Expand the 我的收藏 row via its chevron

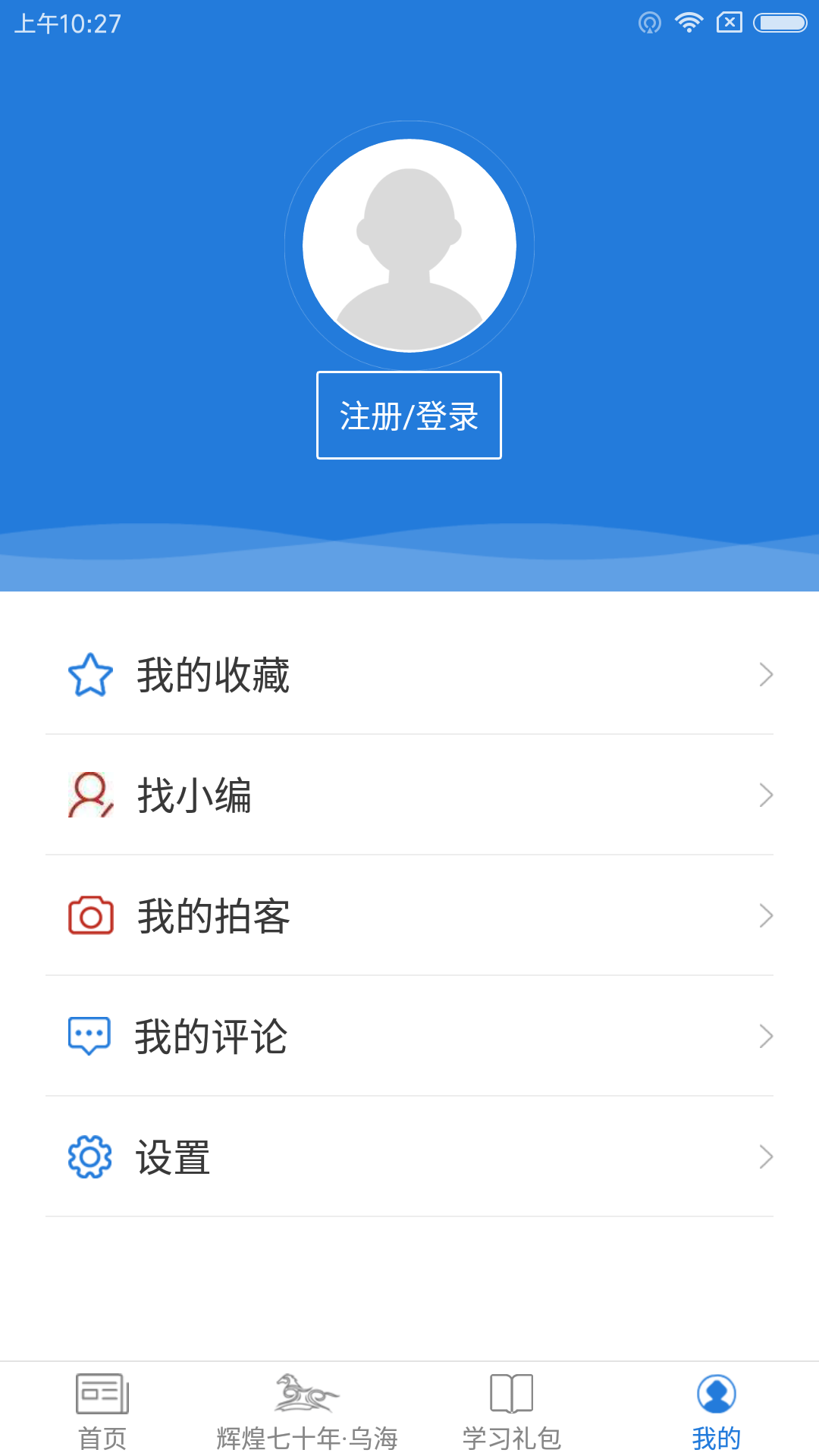[x=766, y=673]
